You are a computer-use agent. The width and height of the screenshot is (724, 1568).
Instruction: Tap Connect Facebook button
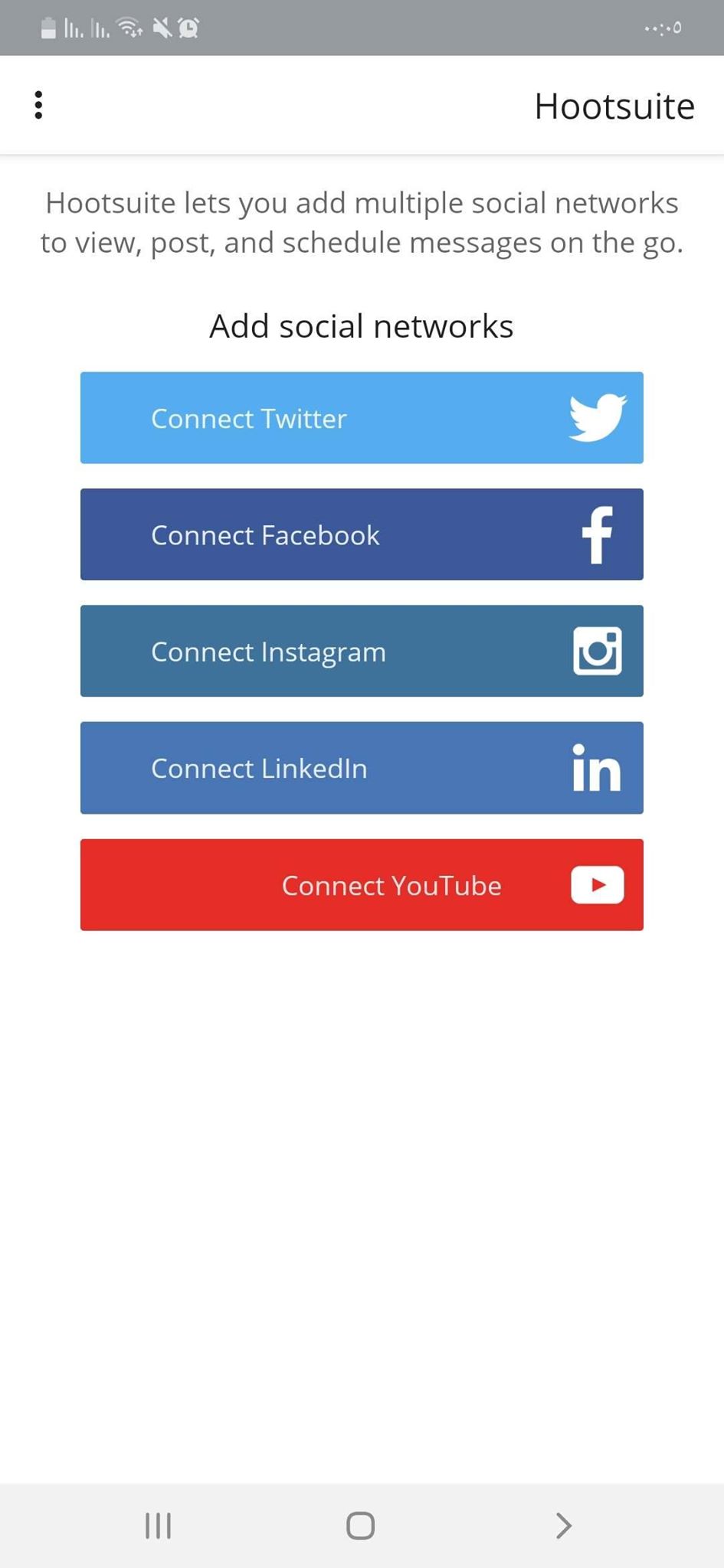point(362,534)
